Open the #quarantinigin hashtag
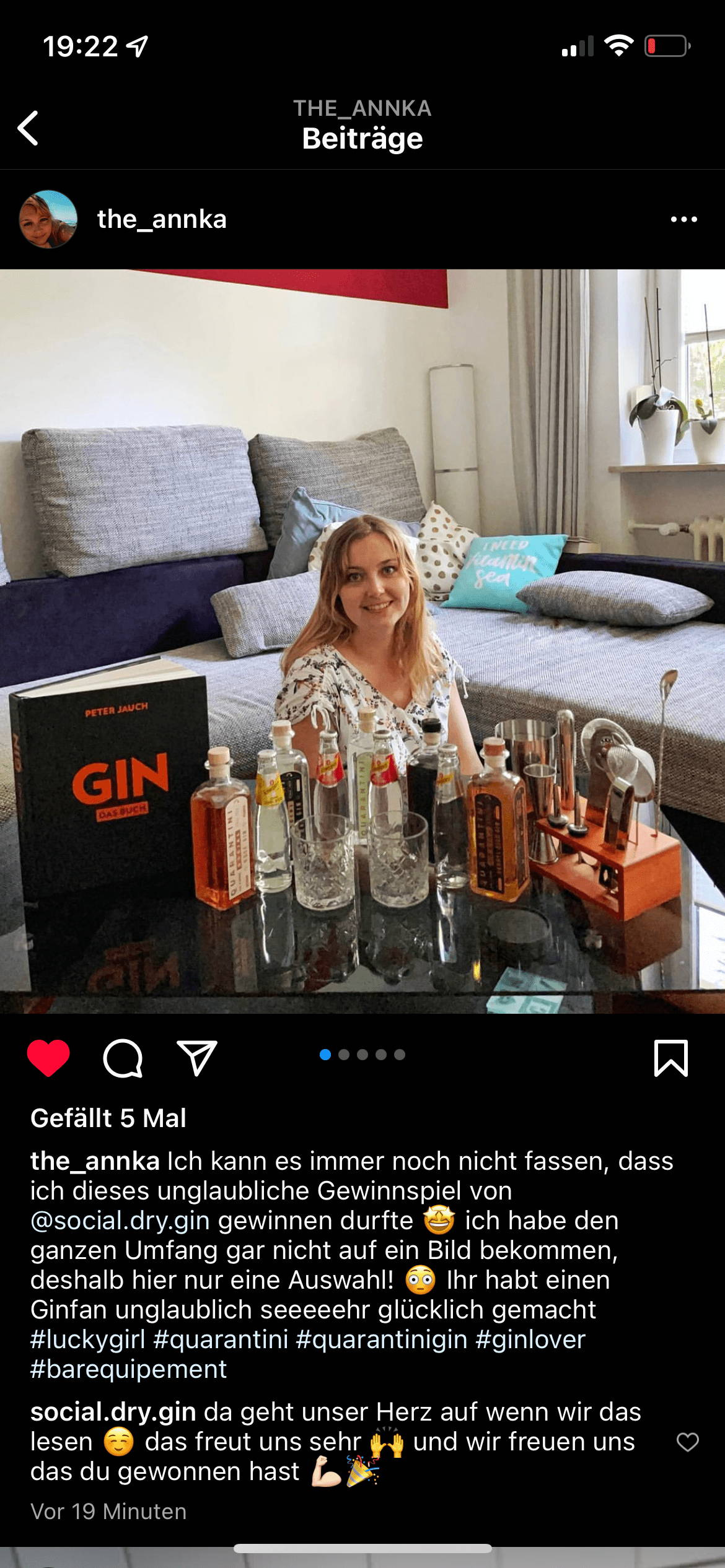This screenshot has width=725, height=1568. tap(382, 1339)
